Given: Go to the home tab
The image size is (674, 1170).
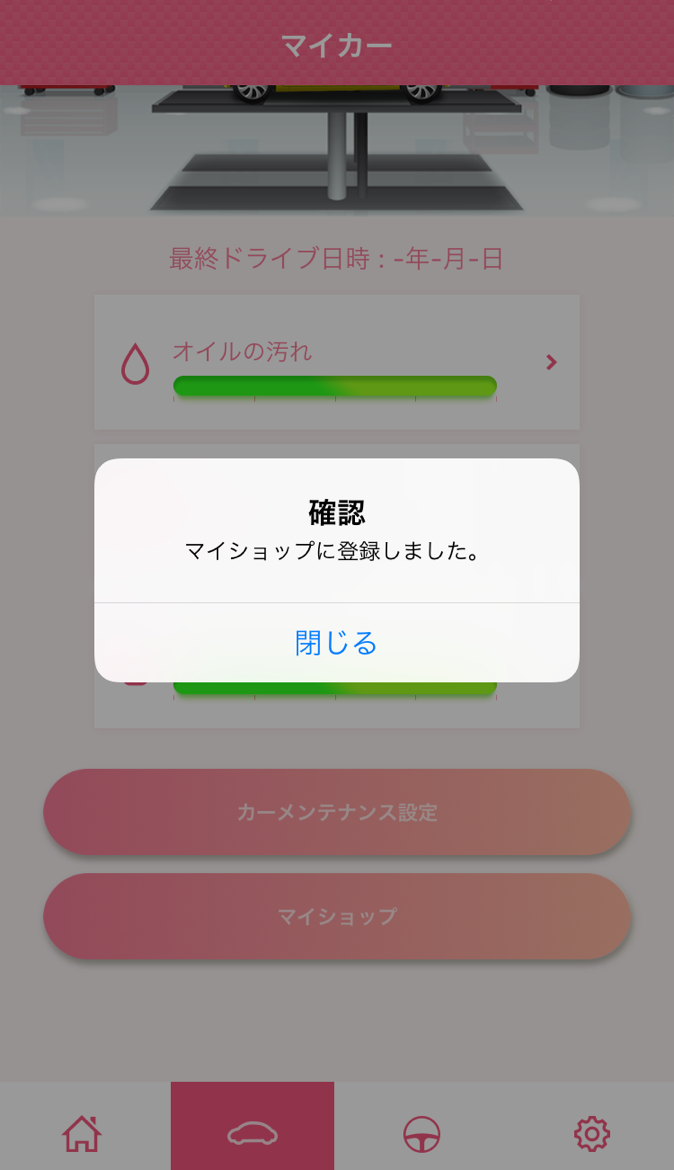Looking at the screenshot, I should [82, 1133].
